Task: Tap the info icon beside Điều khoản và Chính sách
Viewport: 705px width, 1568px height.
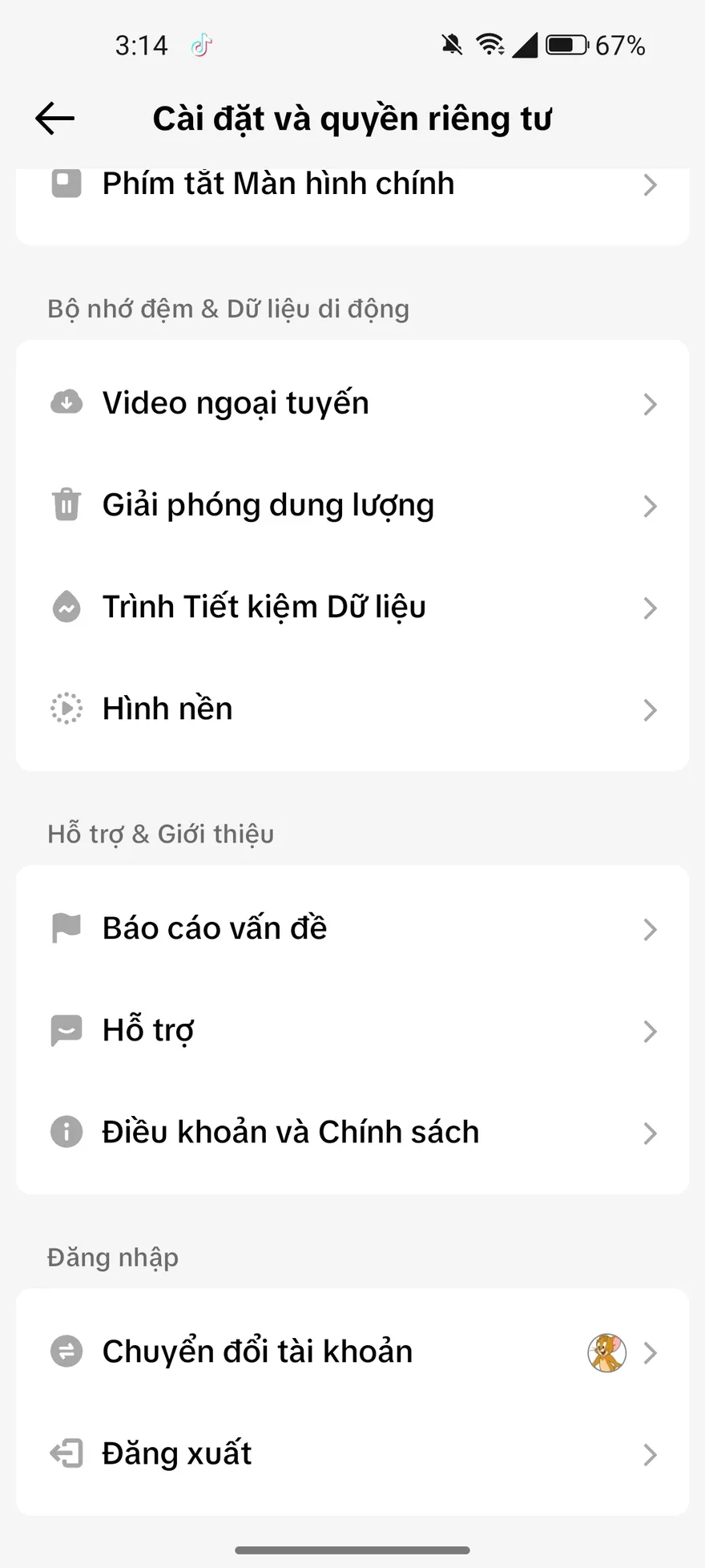Action: (x=66, y=1132)
